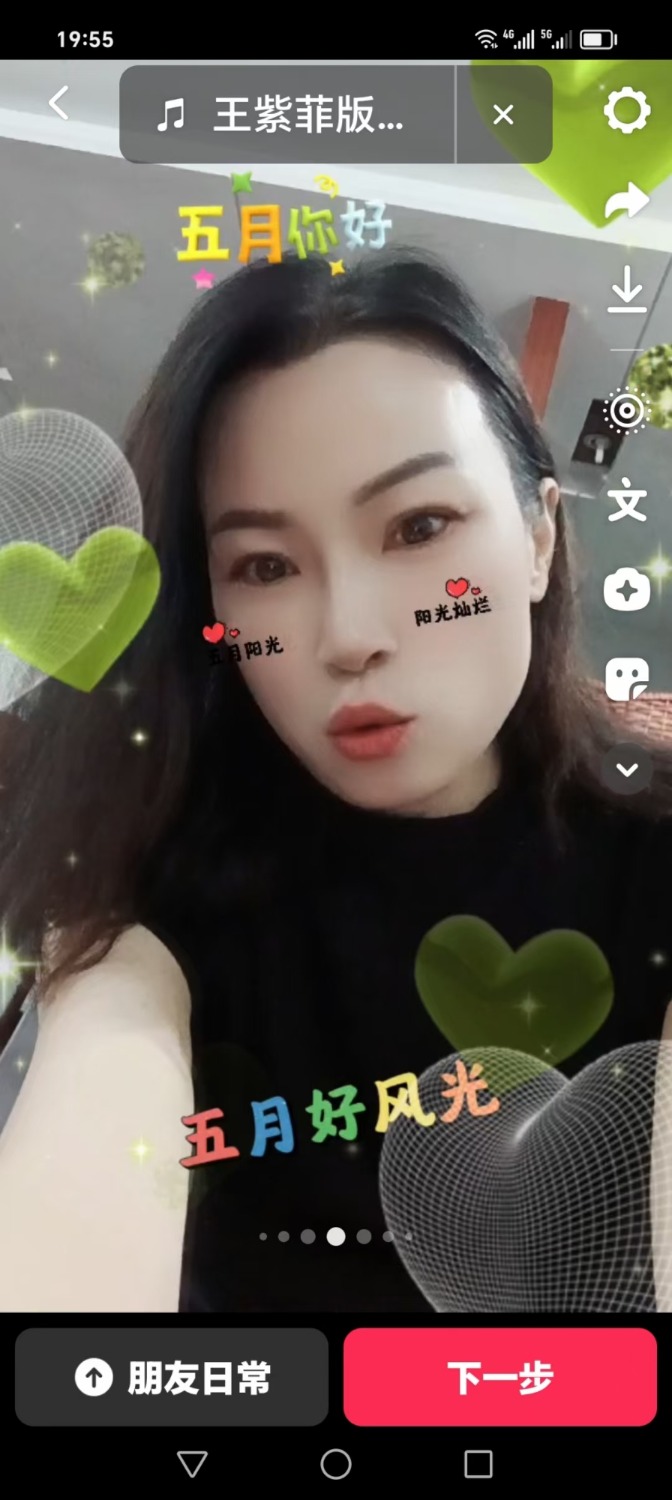Open the settings gear icon

(627, 111)
